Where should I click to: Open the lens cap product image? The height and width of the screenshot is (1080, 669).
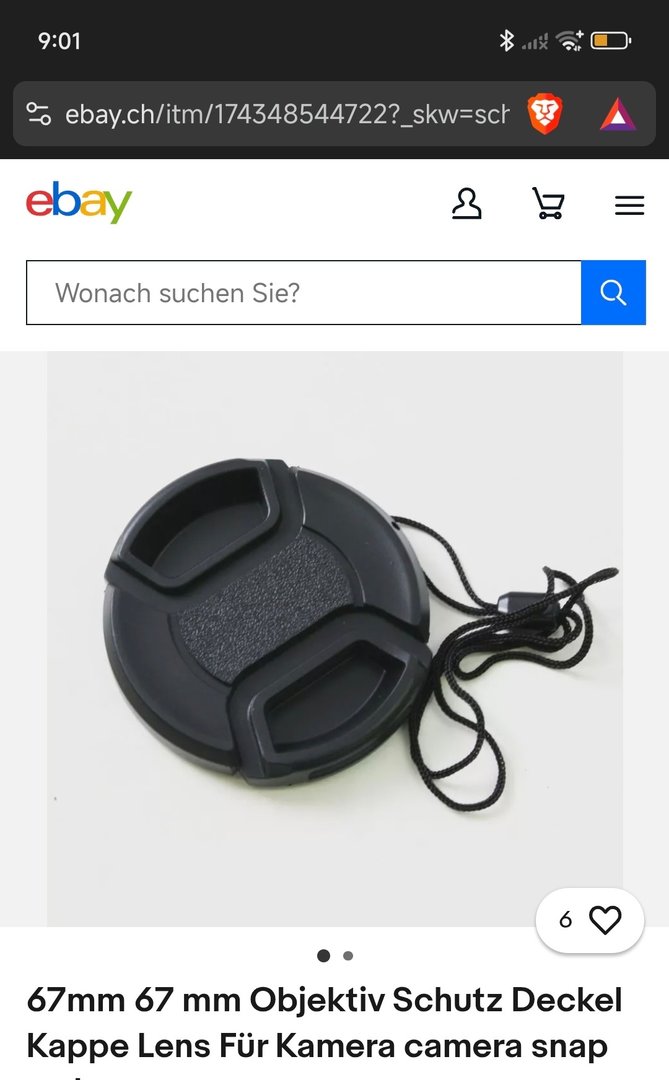coord(334,638)
